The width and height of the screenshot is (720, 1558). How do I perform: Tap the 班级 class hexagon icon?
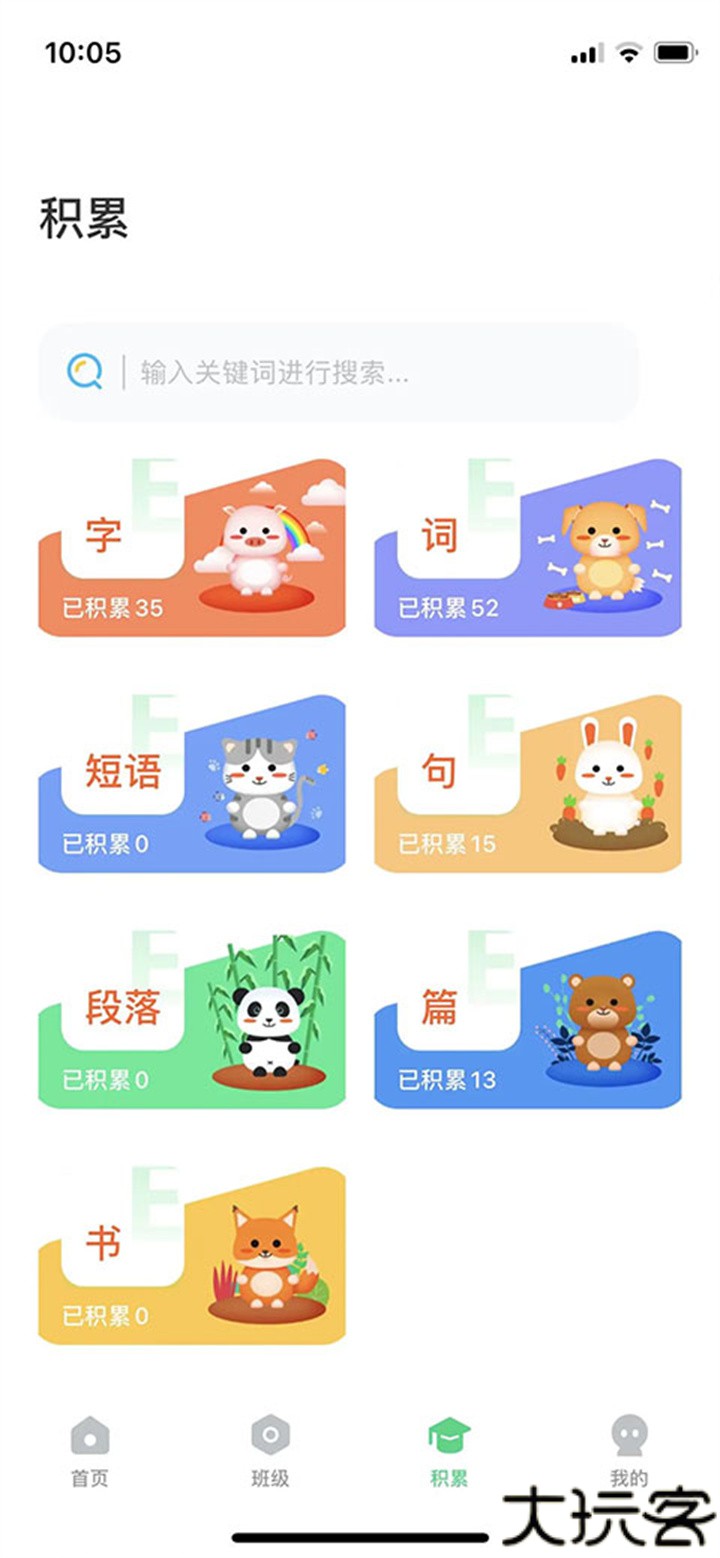coord(266,1433)
